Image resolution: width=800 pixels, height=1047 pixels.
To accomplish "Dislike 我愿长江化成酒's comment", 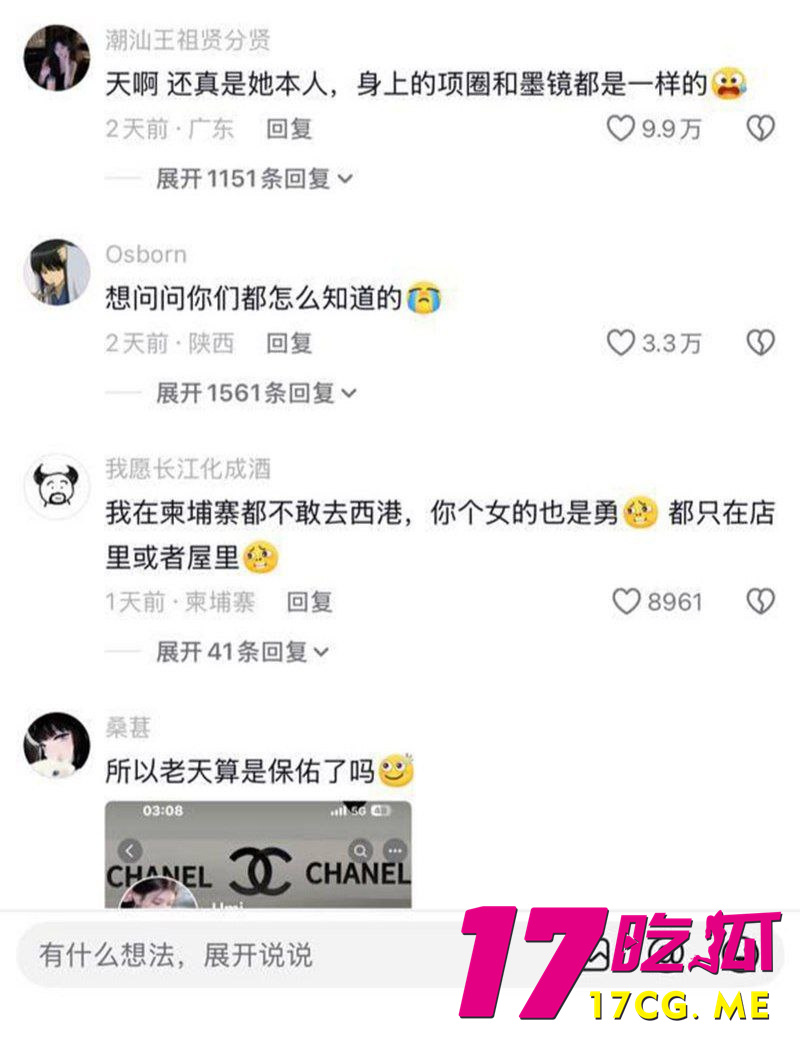I will pyautogui.click(x=761, y=602).
